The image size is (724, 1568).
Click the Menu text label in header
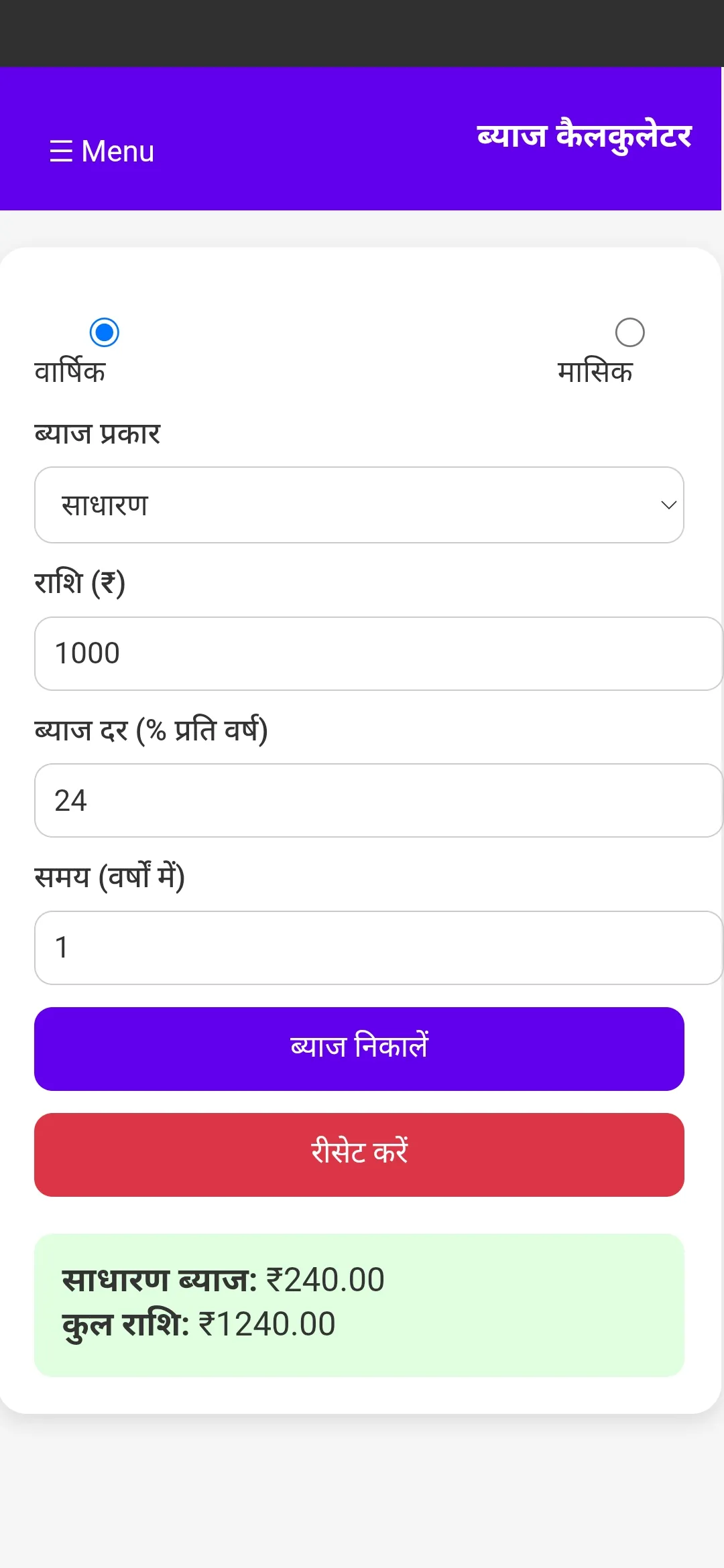pos(118,152)
